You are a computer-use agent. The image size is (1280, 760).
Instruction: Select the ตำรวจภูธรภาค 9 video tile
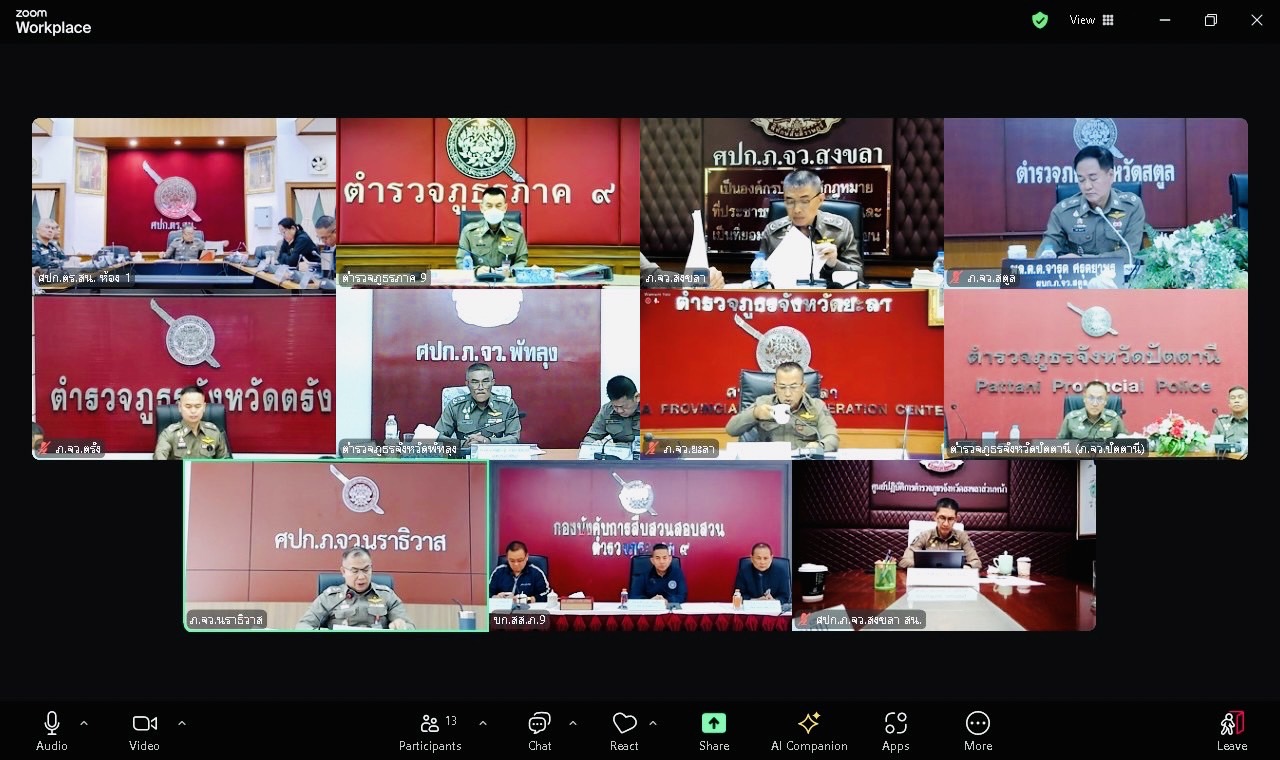tap(488, 203)
